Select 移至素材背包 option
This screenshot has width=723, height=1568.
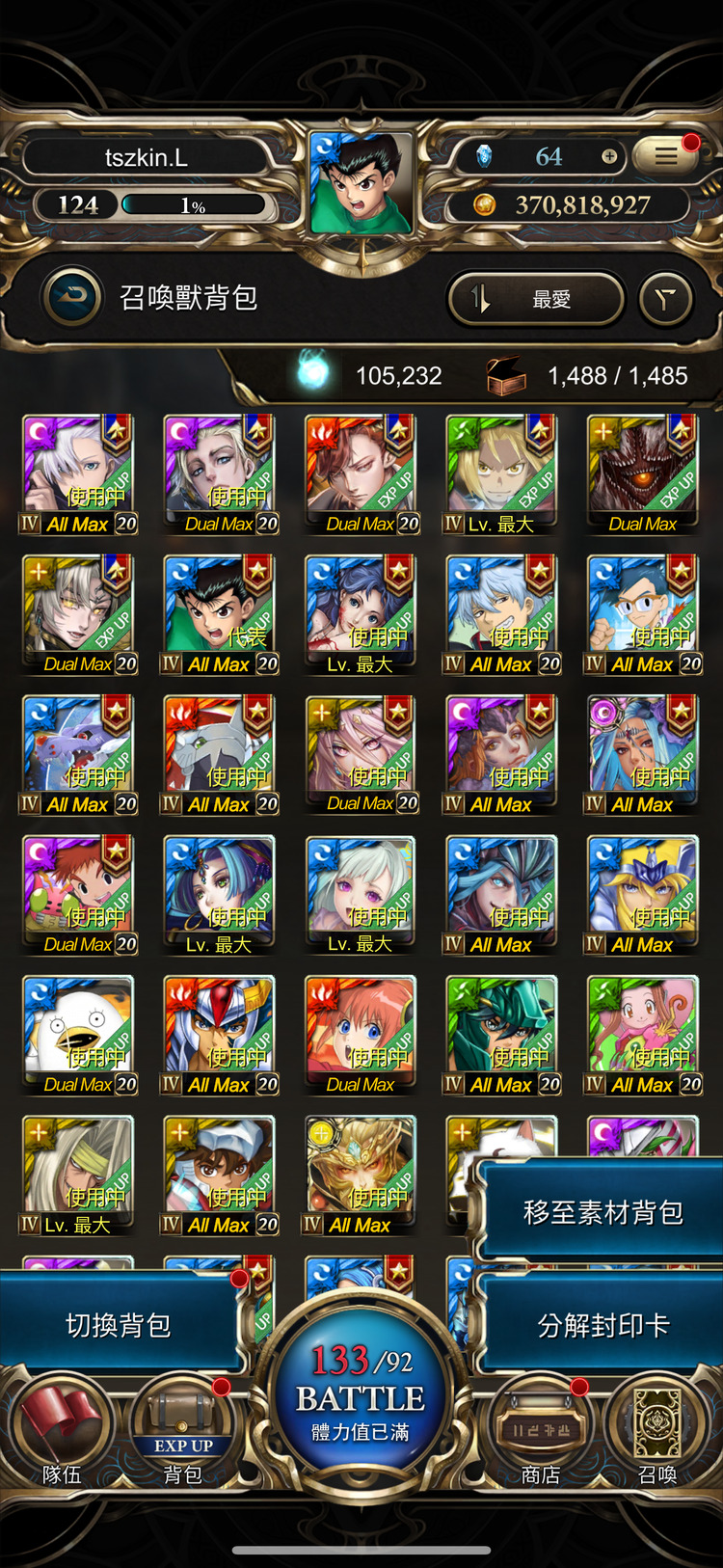(x=602, y=1211)
